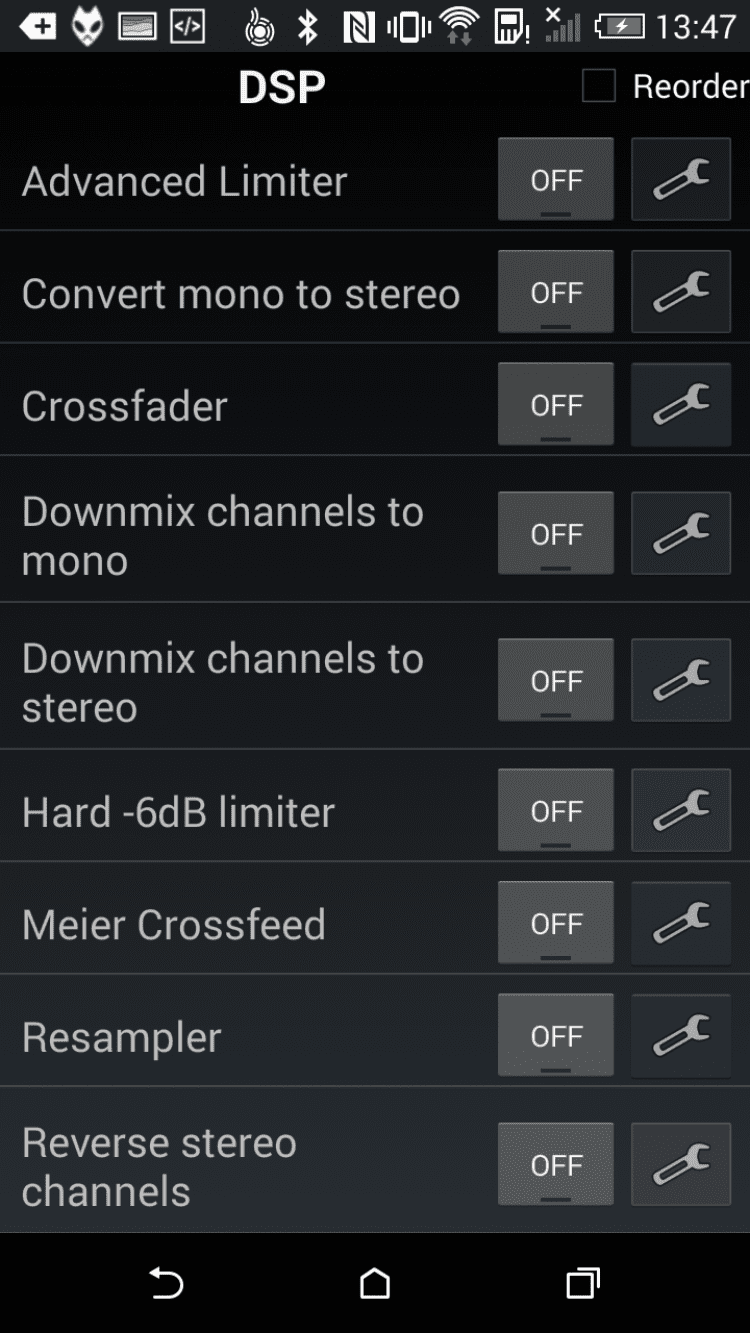Open Advanced Limiter settings wrench

[681, 180]
